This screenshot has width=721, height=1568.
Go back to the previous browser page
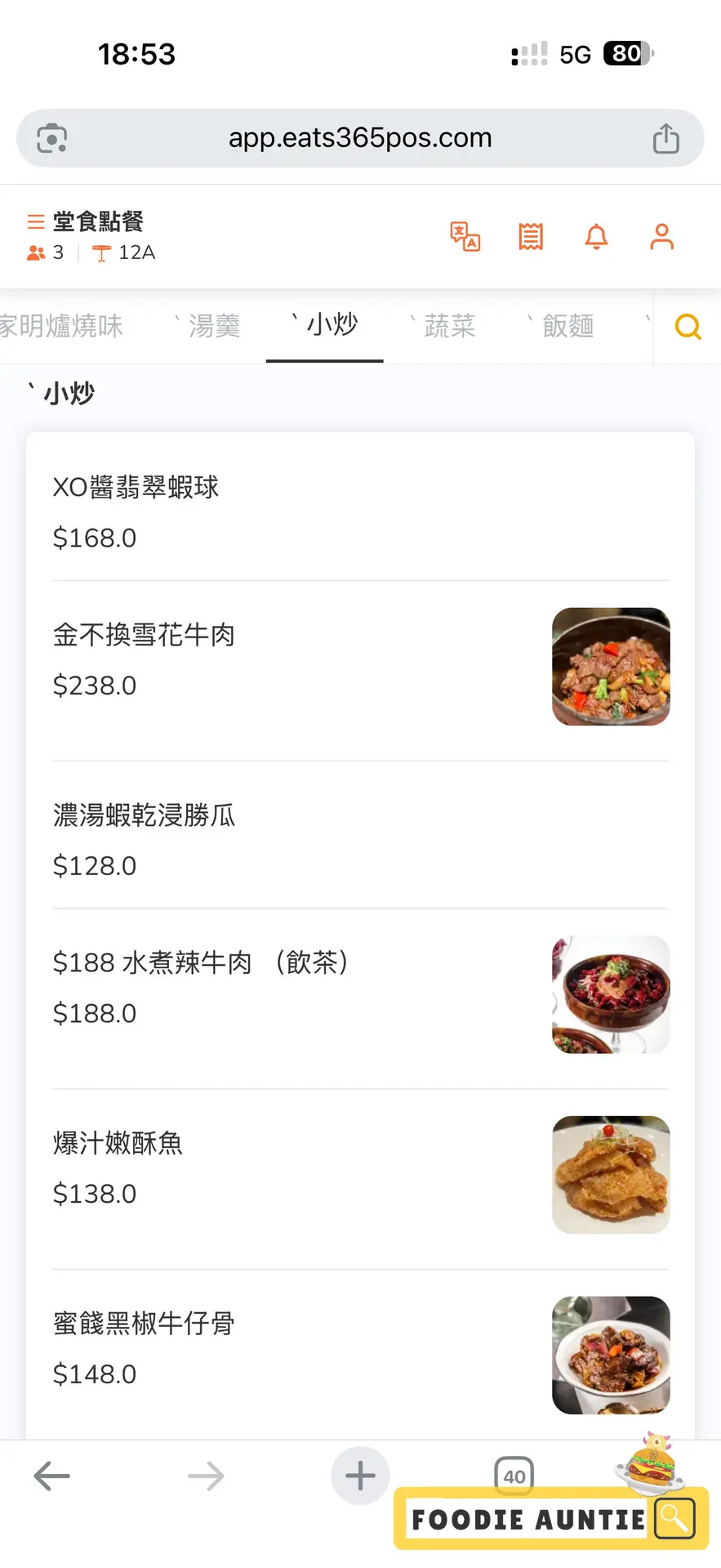pyautogui.click(x=51, y=1476)
